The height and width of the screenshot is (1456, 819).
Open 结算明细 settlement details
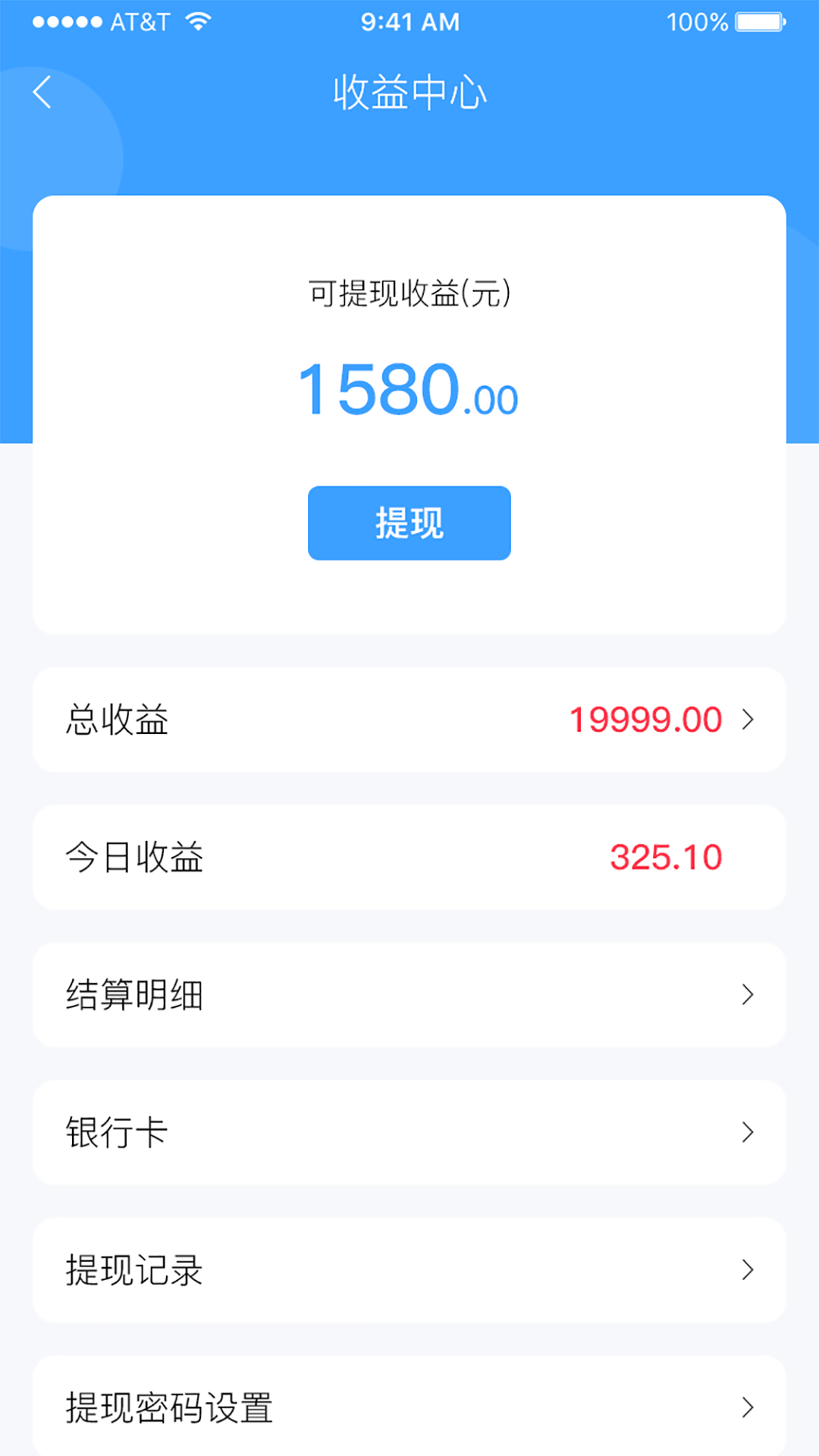409,995
